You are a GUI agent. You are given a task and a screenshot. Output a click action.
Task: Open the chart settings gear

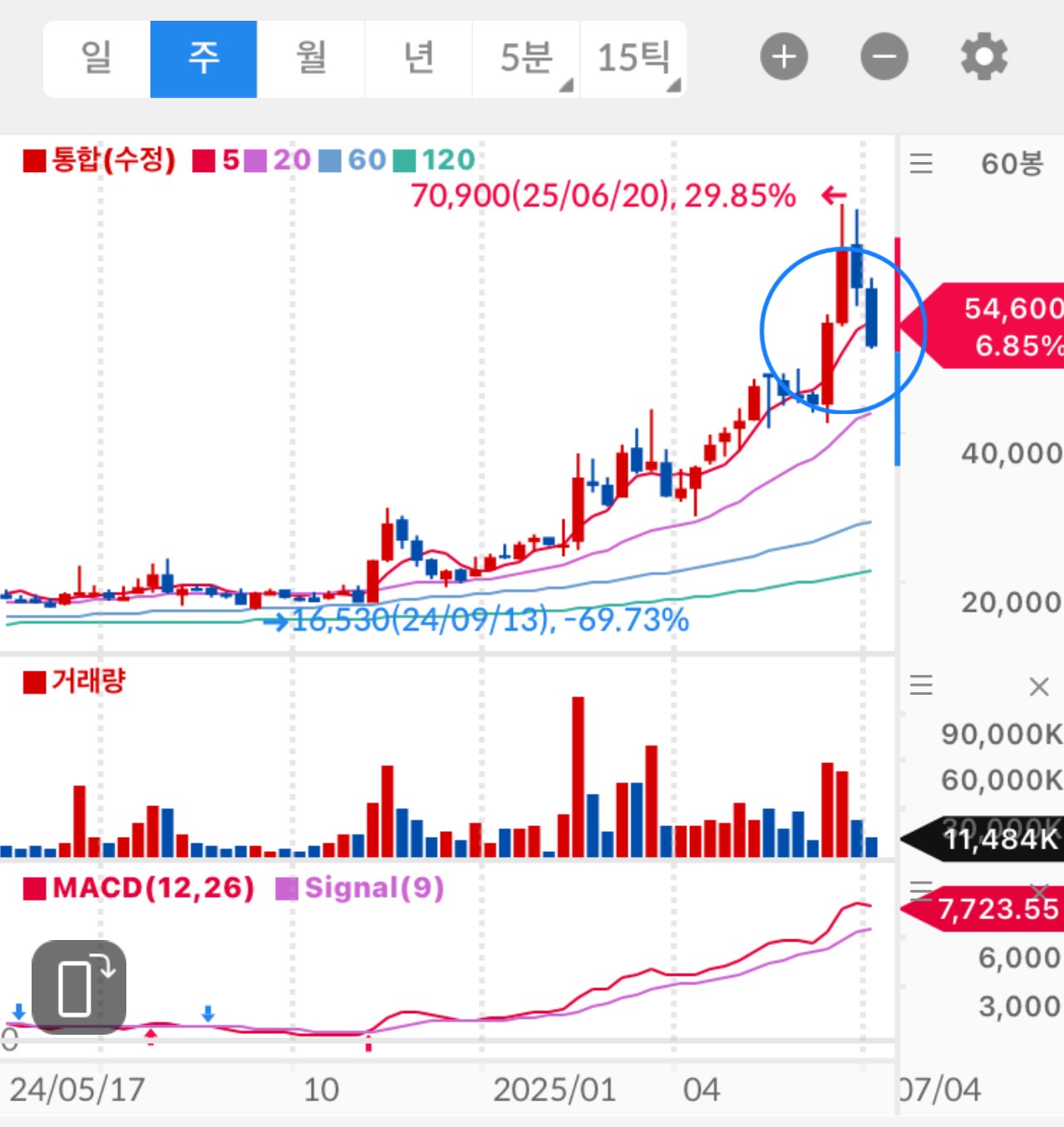click(984, 57)
